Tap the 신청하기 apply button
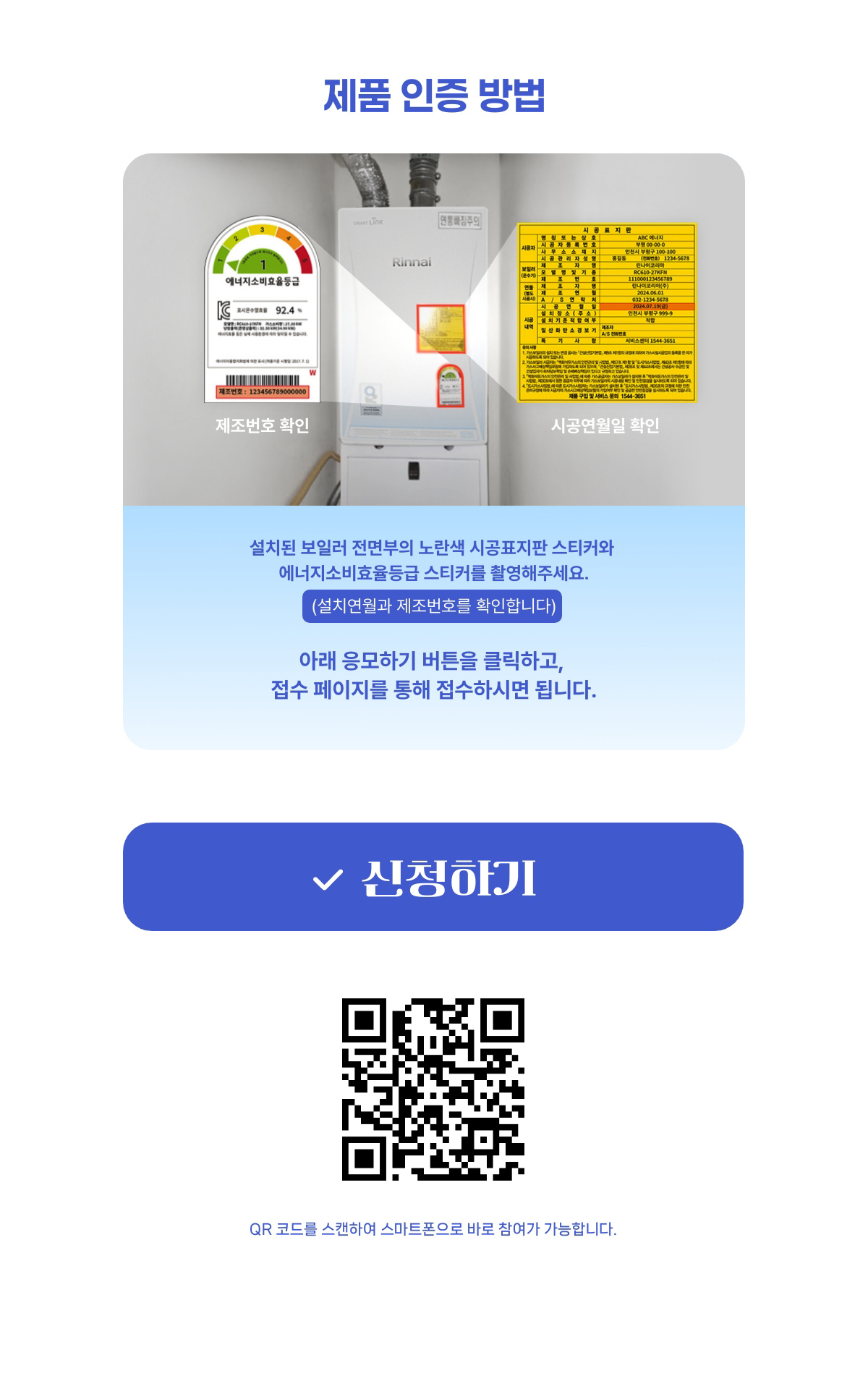Image resolution: width=868 pixels, height=1389 pixels. [x=433, y=877]
